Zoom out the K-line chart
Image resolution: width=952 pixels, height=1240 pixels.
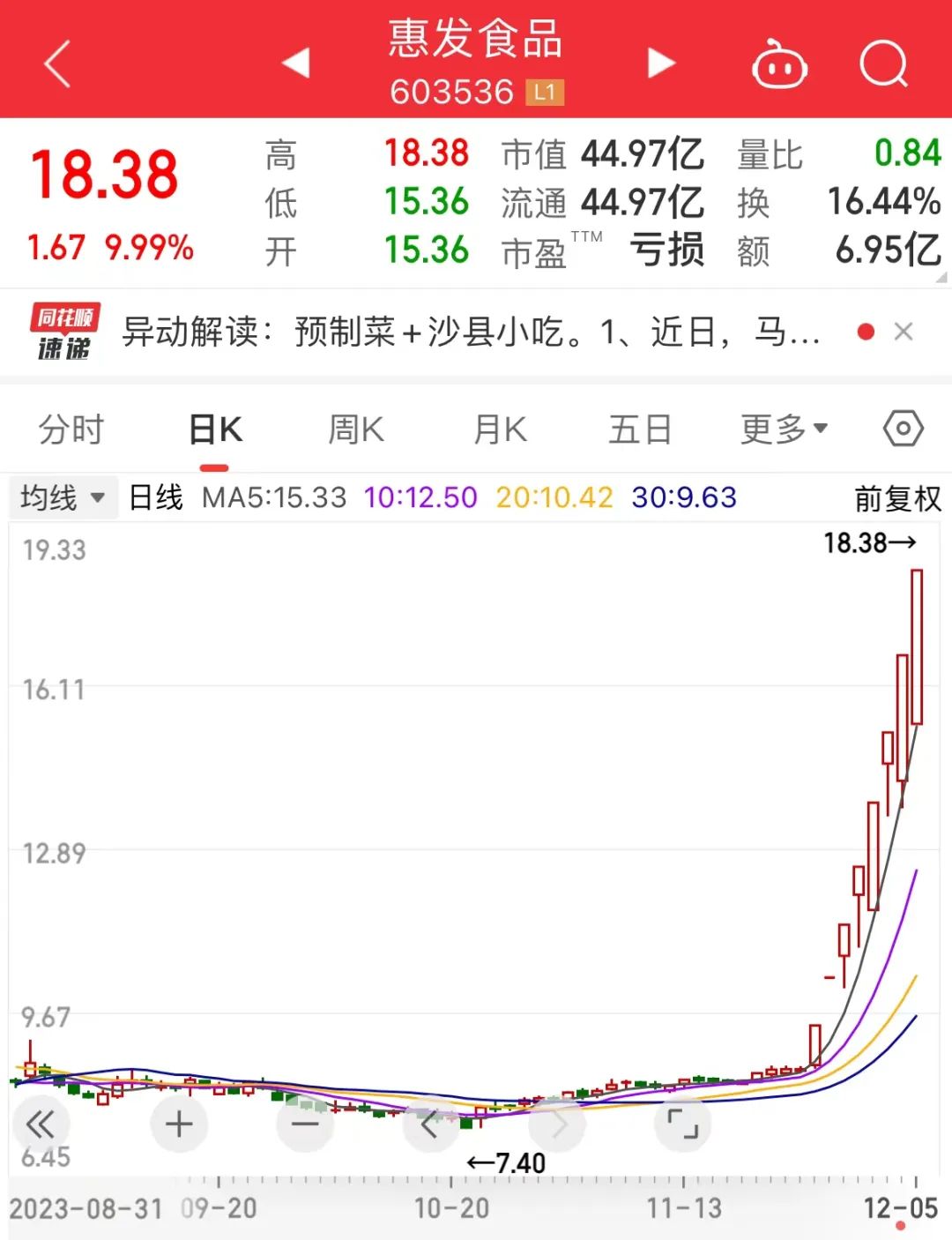coord(305,1124)
